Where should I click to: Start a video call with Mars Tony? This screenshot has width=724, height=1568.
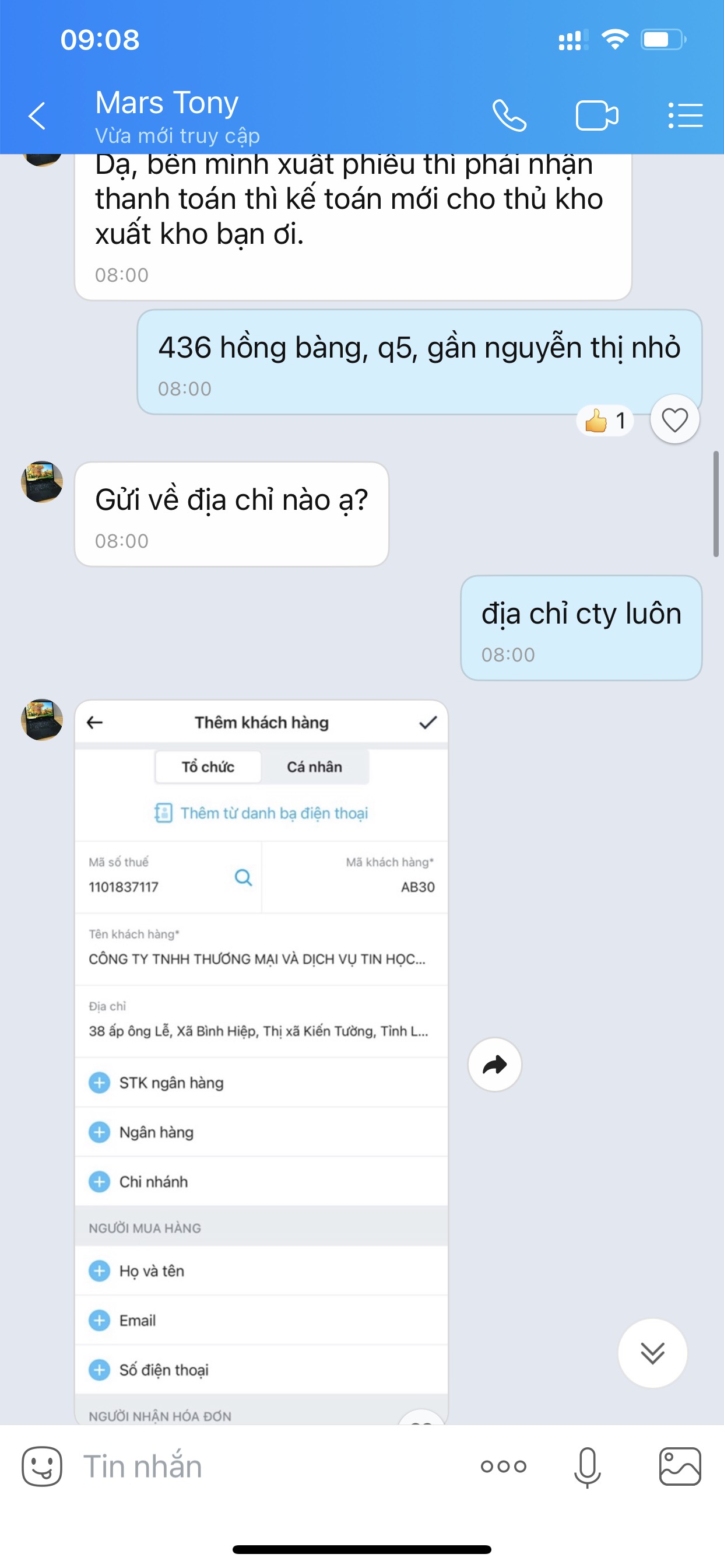(x=596, y=116)
